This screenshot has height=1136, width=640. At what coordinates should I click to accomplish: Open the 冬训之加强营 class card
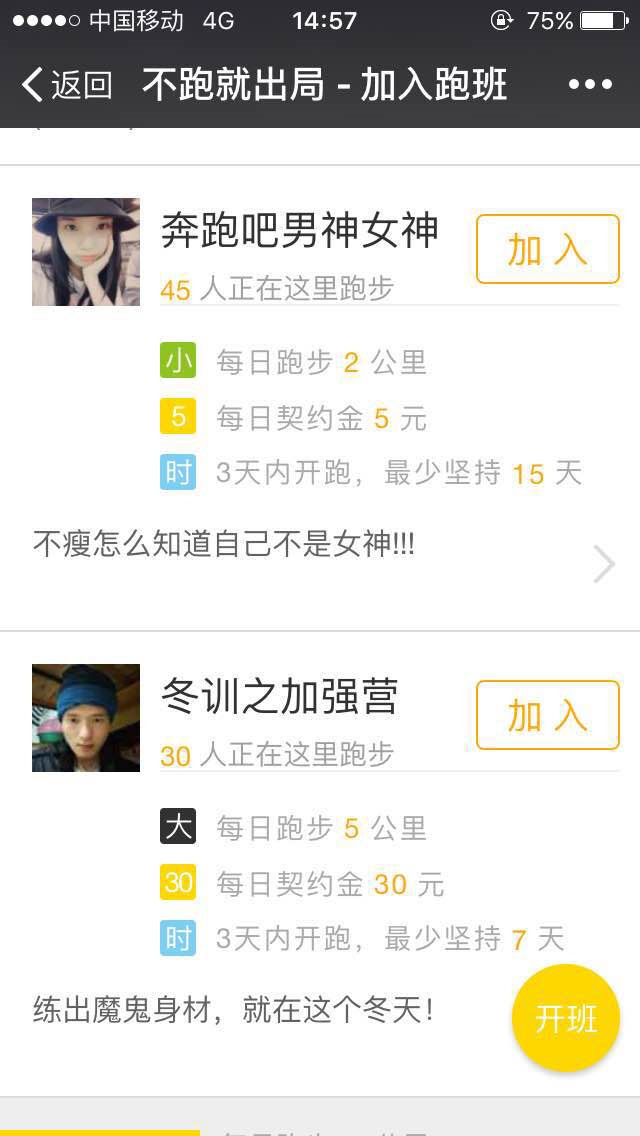(x=320, y=864)
